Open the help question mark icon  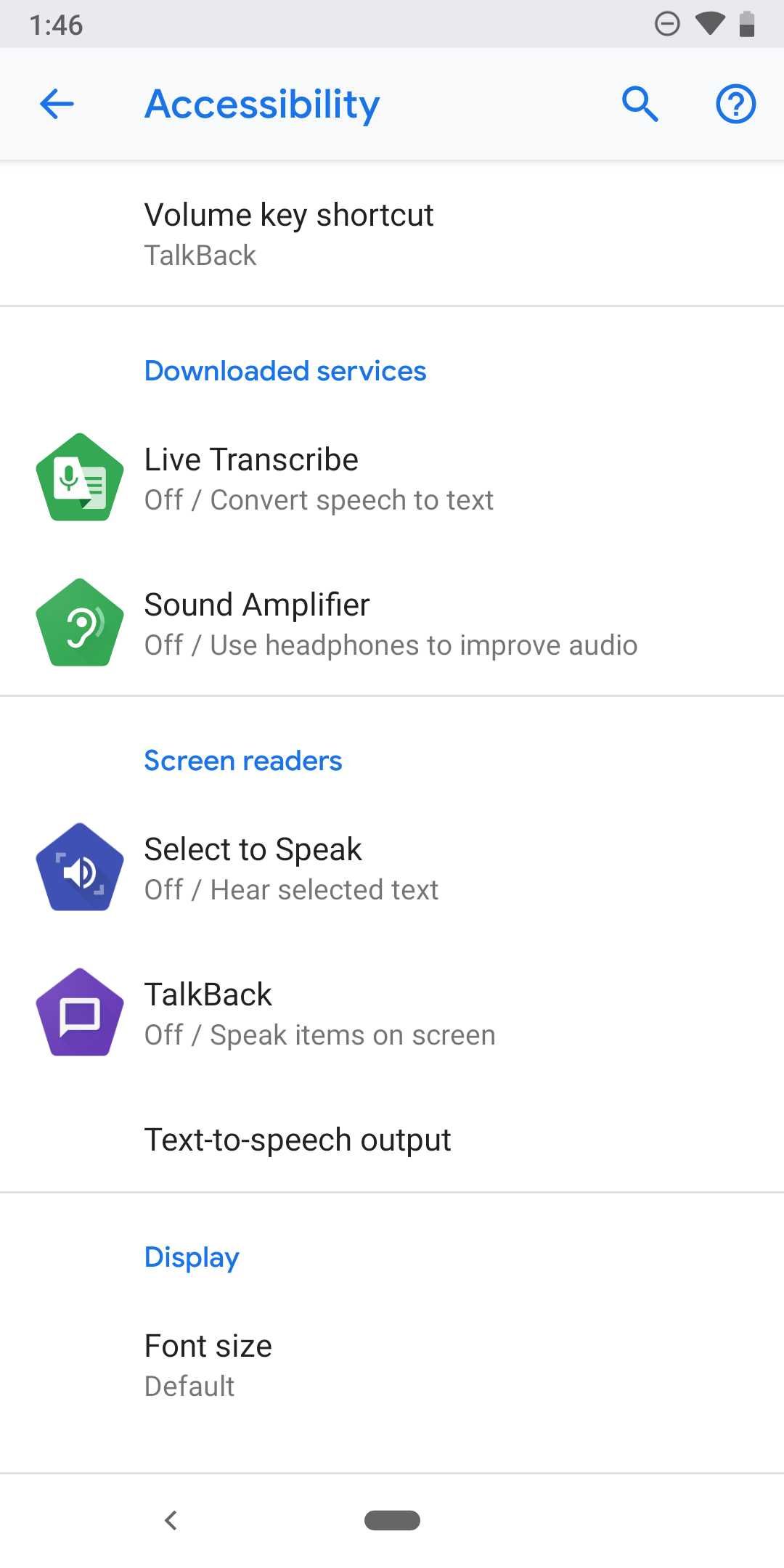735,103
